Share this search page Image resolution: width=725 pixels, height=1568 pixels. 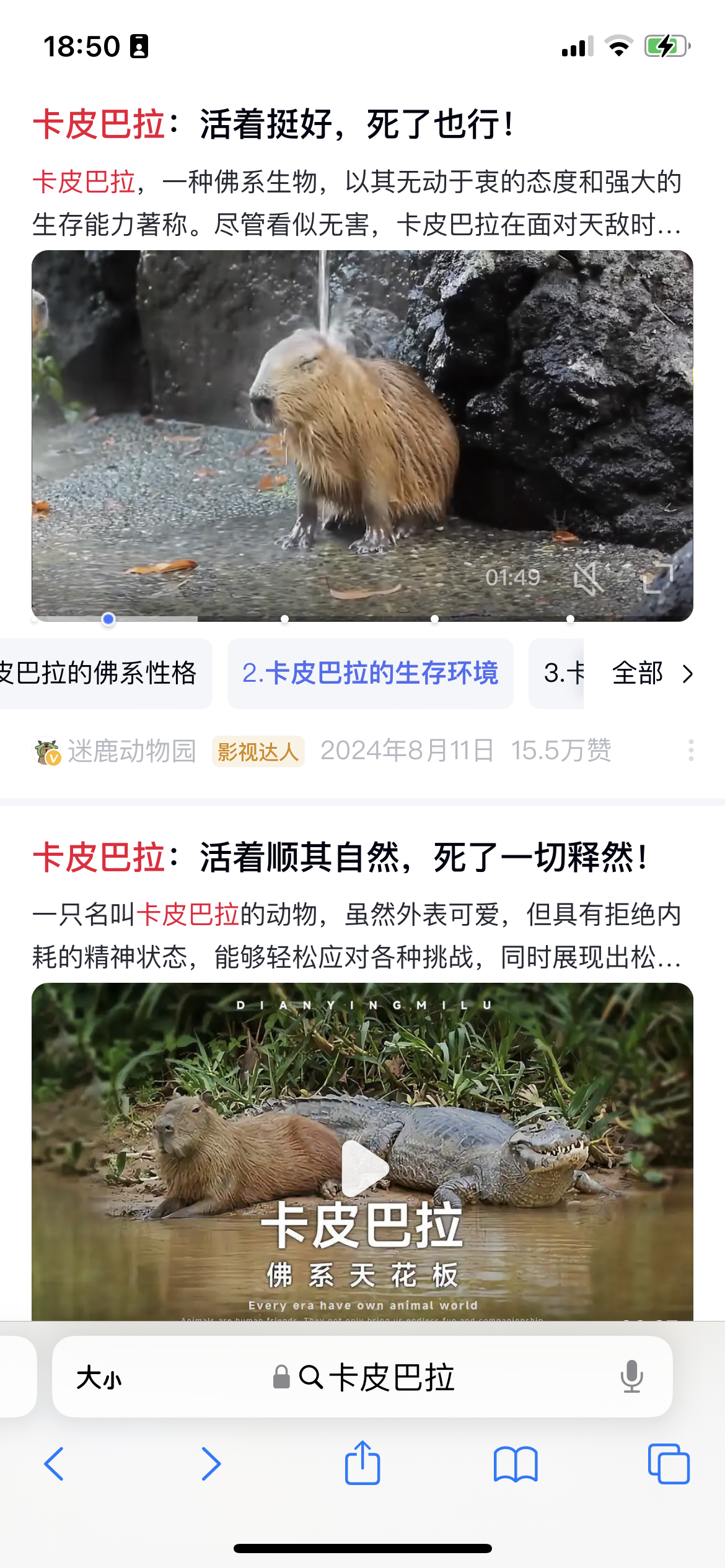(362, 1463)
